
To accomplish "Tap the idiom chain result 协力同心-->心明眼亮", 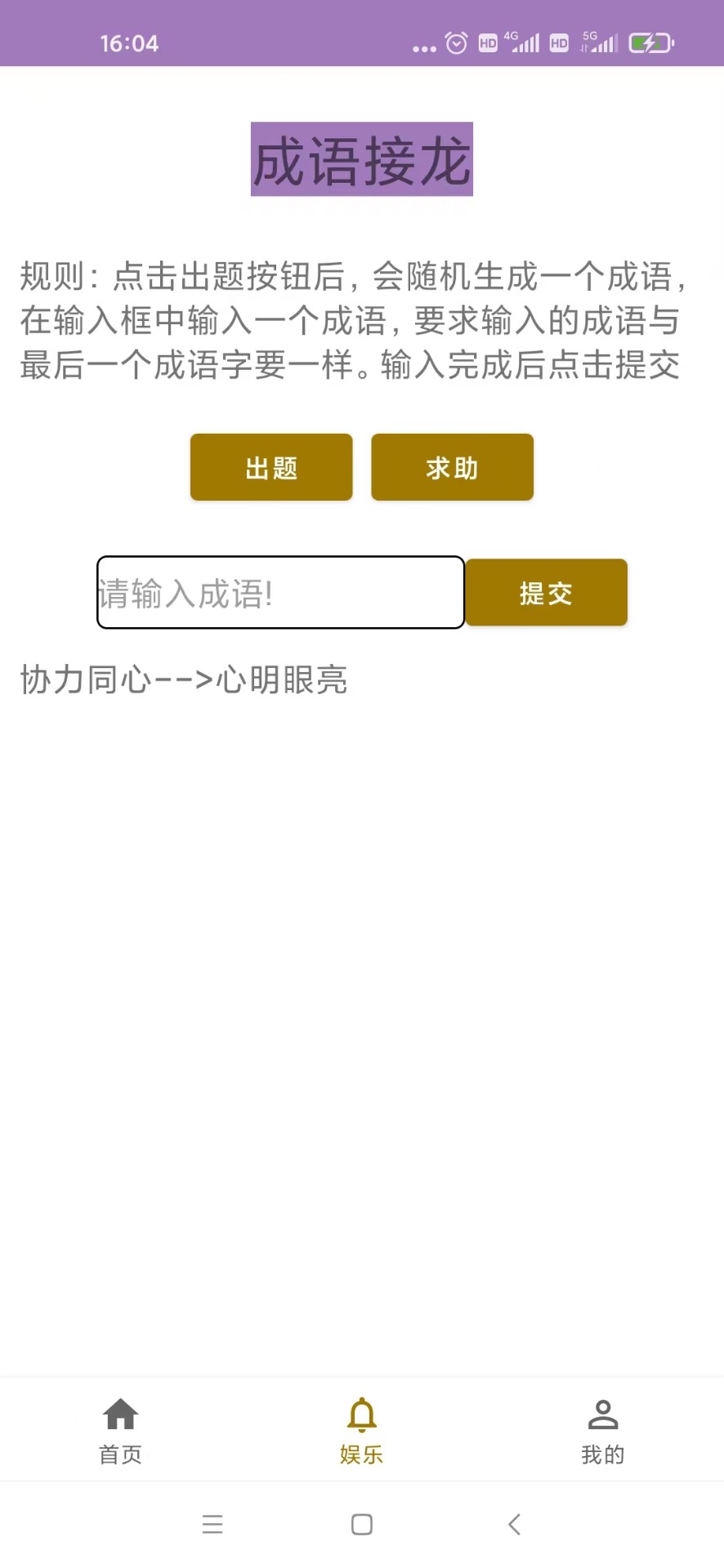I will tap(183, 679).
